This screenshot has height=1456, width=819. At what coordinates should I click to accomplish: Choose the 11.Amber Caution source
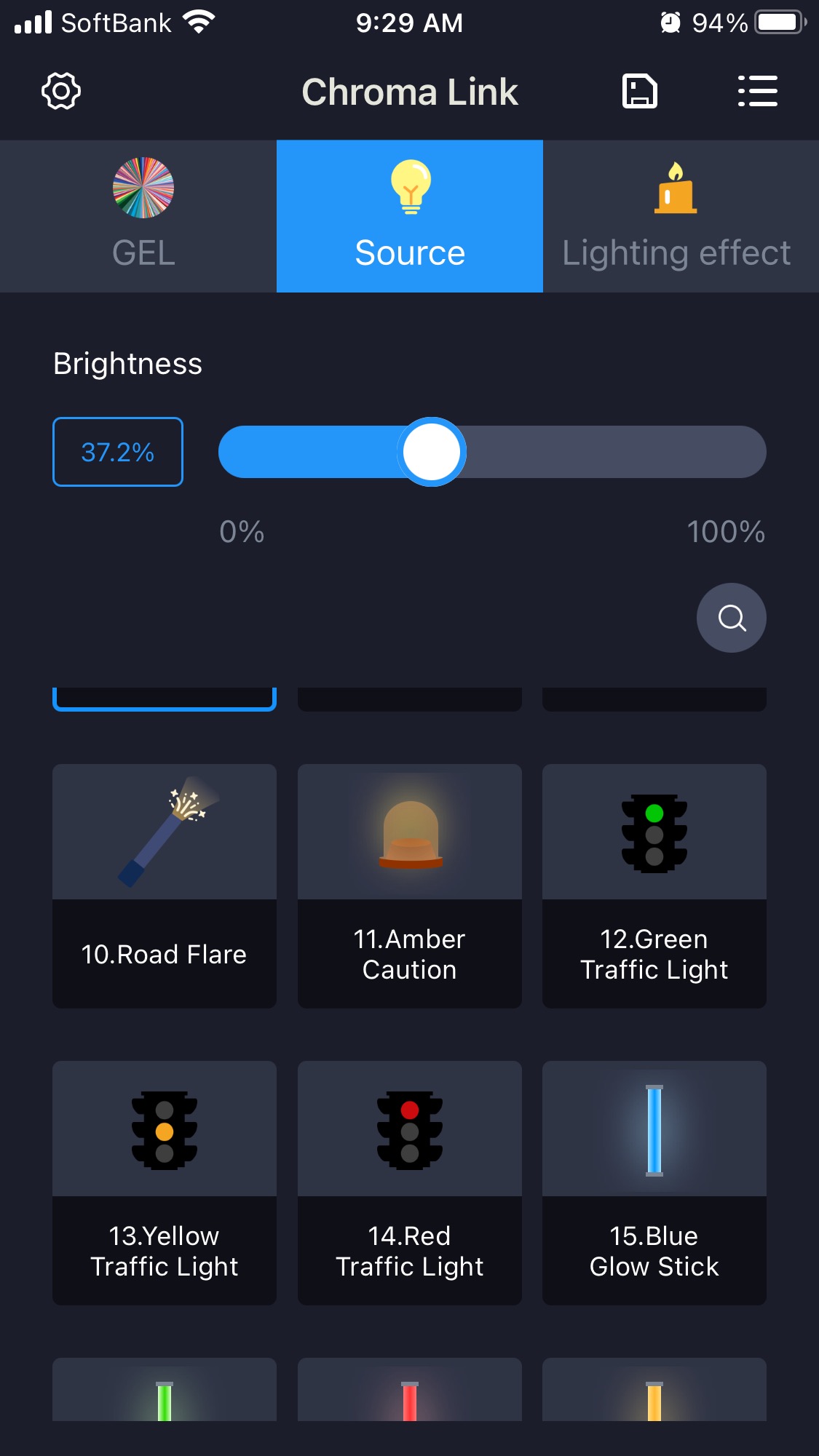410,886
